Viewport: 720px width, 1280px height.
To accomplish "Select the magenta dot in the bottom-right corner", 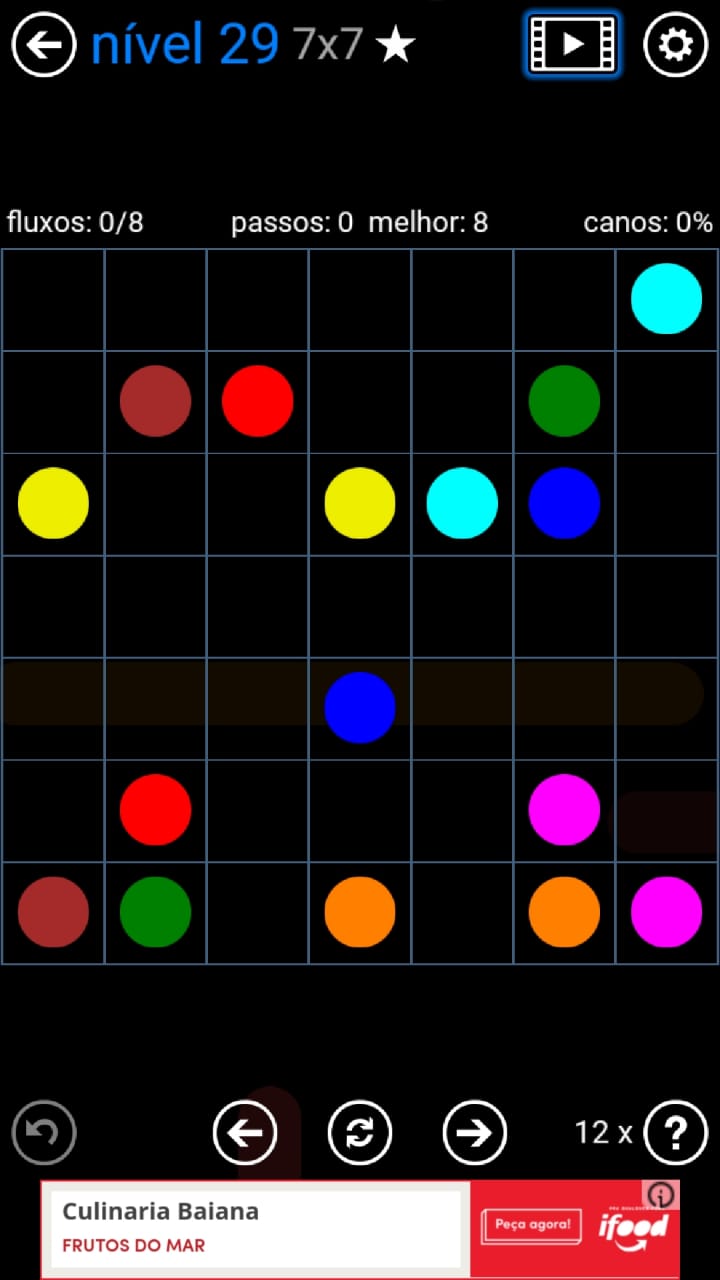I will (x=666, y=911).
